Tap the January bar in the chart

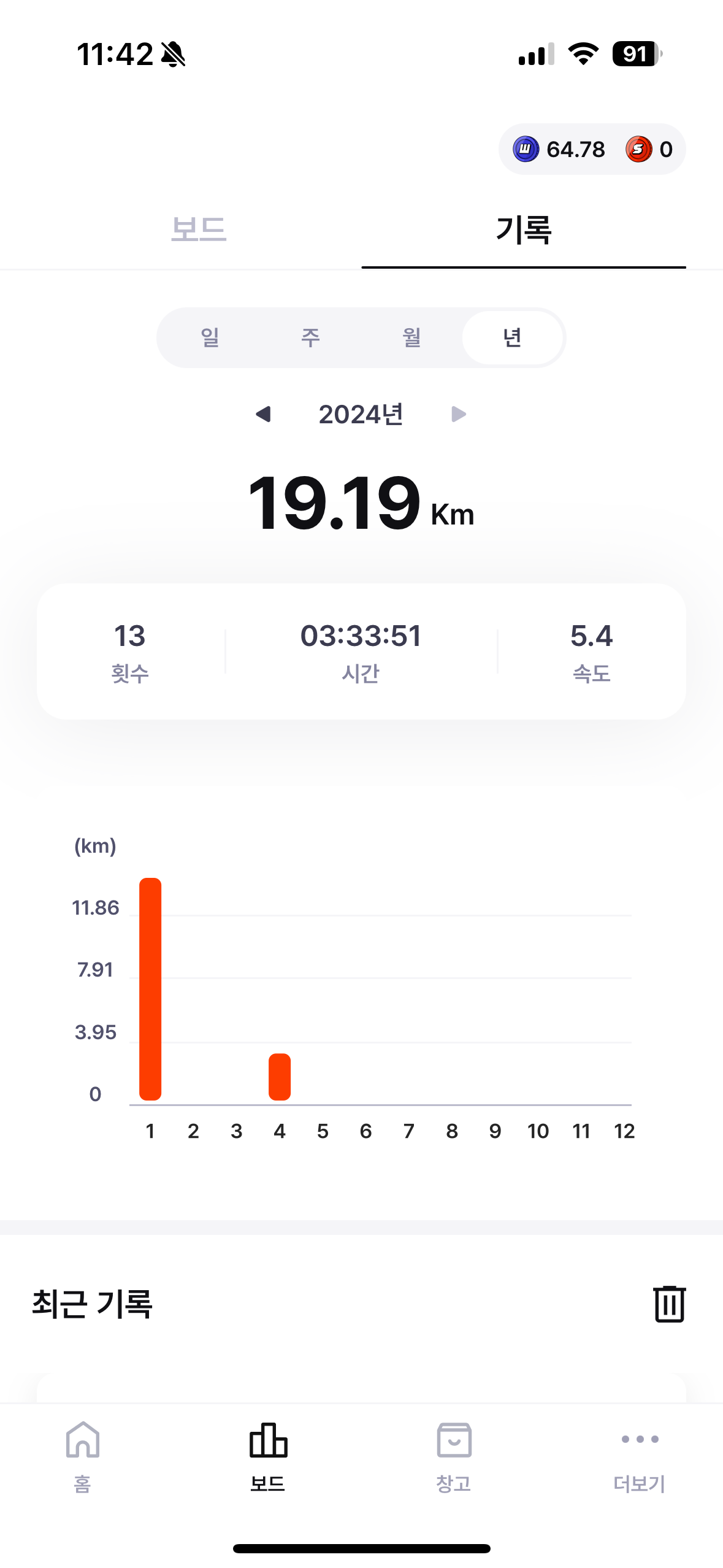coord(150,989)
